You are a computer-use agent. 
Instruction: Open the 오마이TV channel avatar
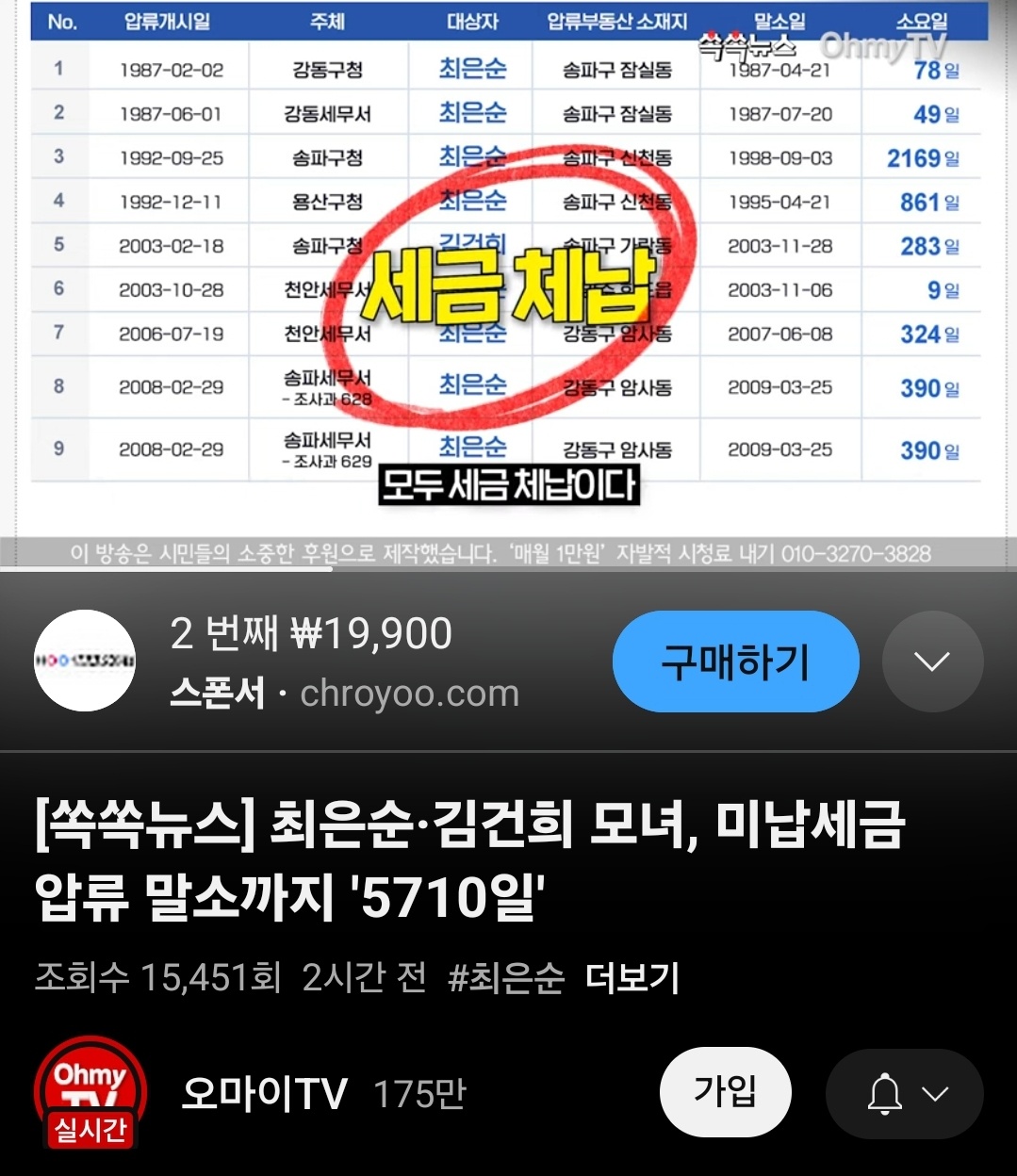click(90, 1092)
